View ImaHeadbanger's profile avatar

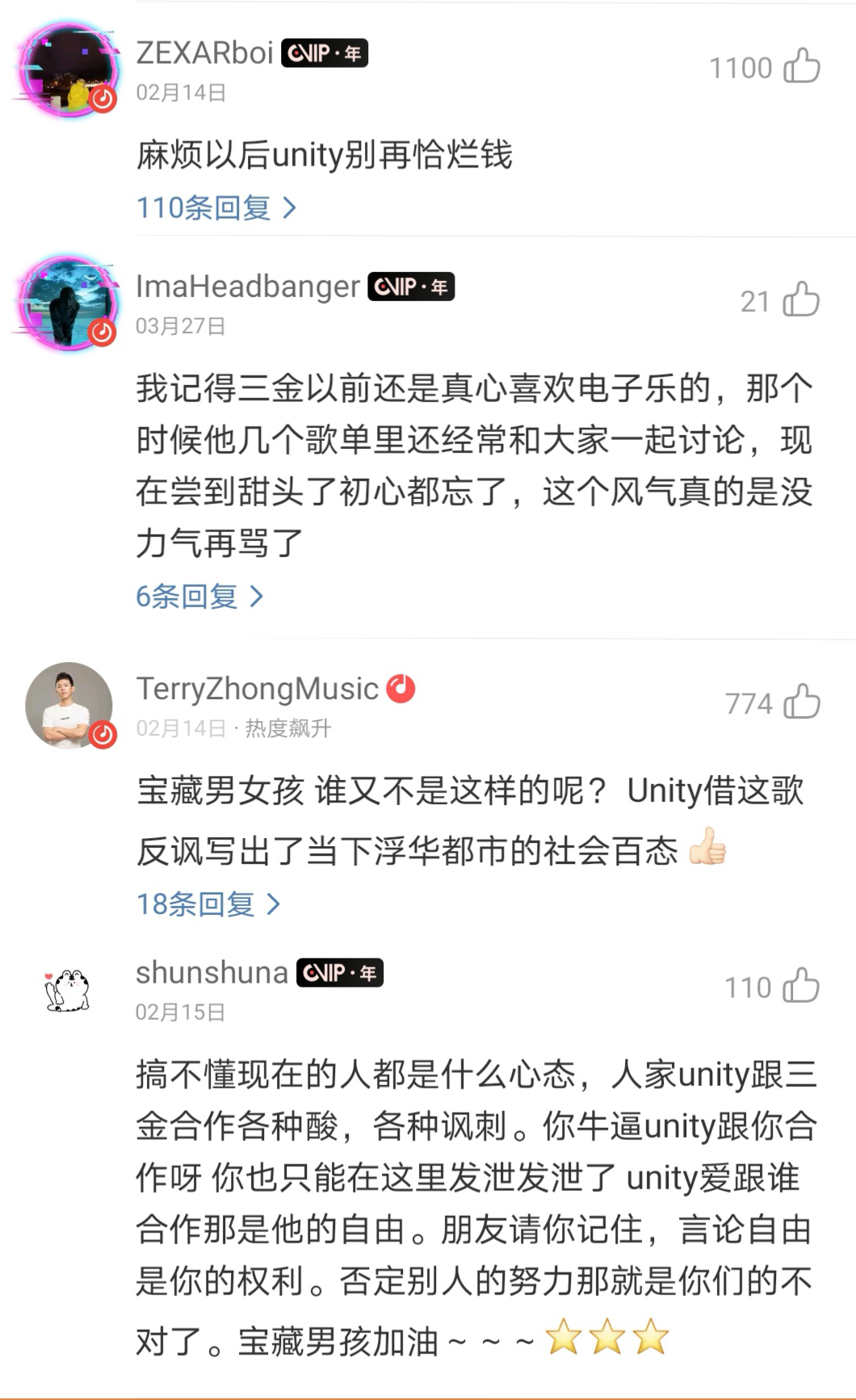point(69,304)
